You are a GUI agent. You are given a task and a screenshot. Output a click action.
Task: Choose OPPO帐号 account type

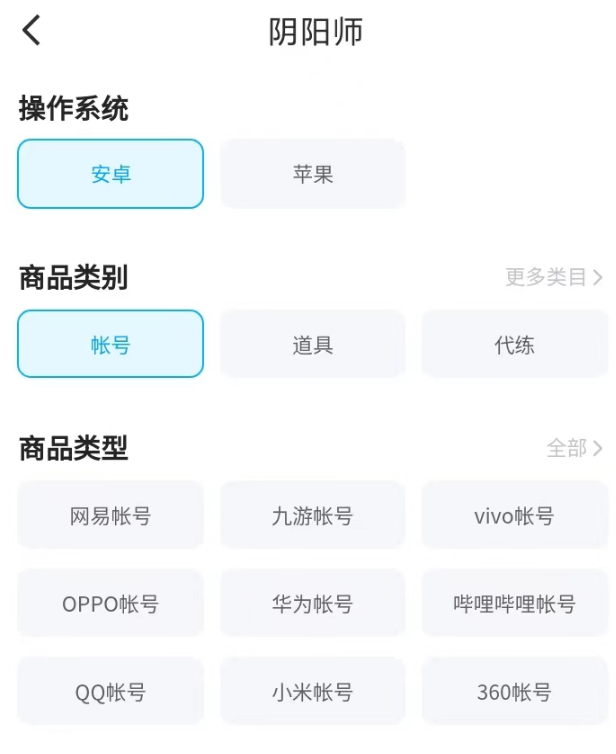(x=111, y=604)
